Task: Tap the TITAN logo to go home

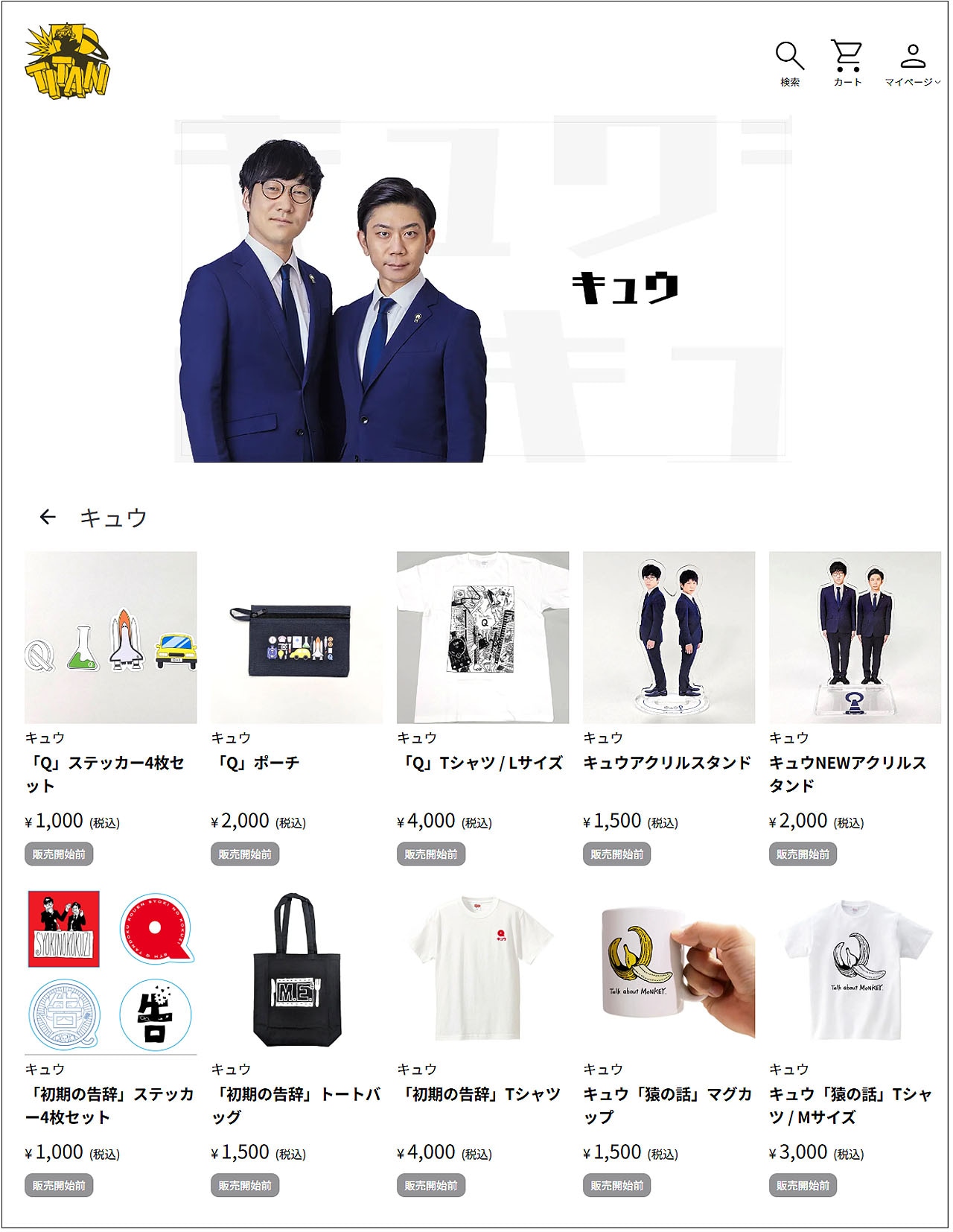Action: [67, 62]
